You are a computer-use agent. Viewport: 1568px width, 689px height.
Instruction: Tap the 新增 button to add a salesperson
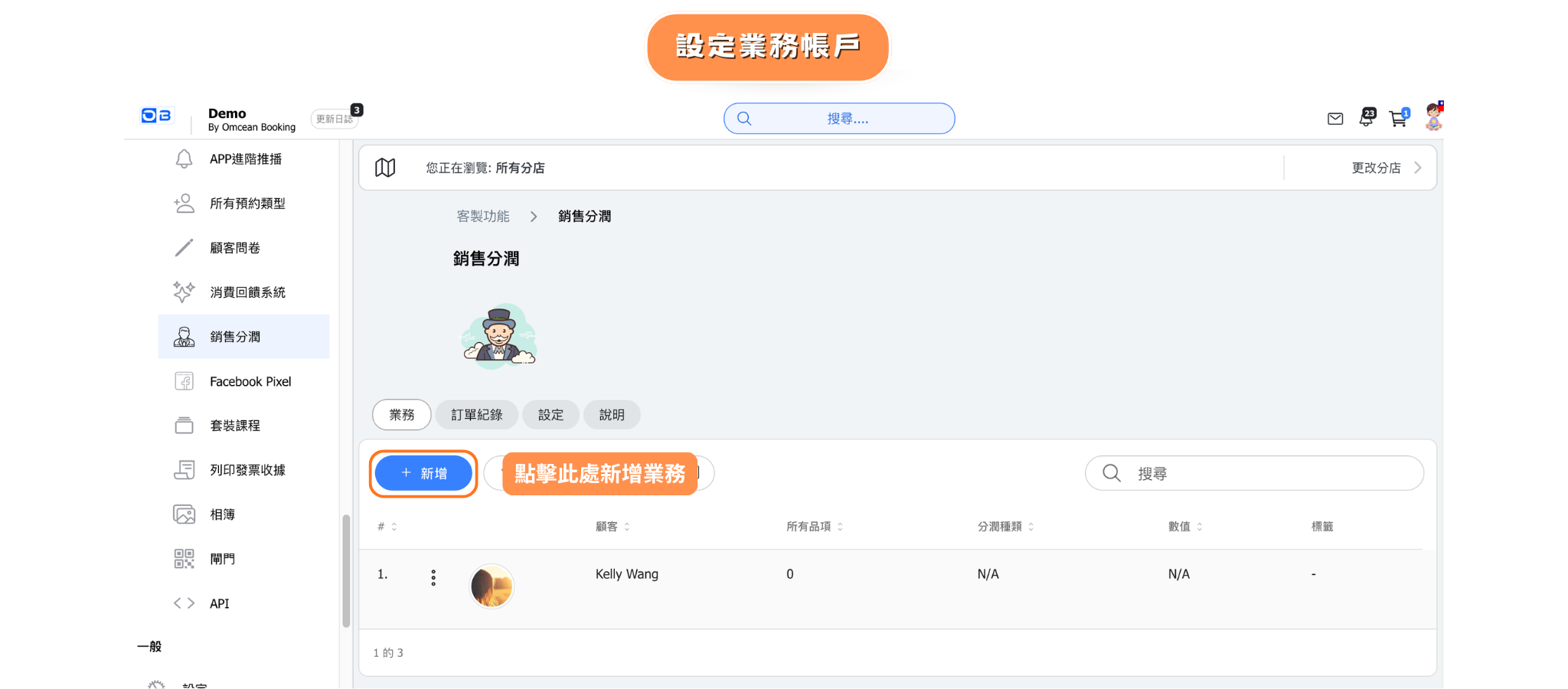423,473
